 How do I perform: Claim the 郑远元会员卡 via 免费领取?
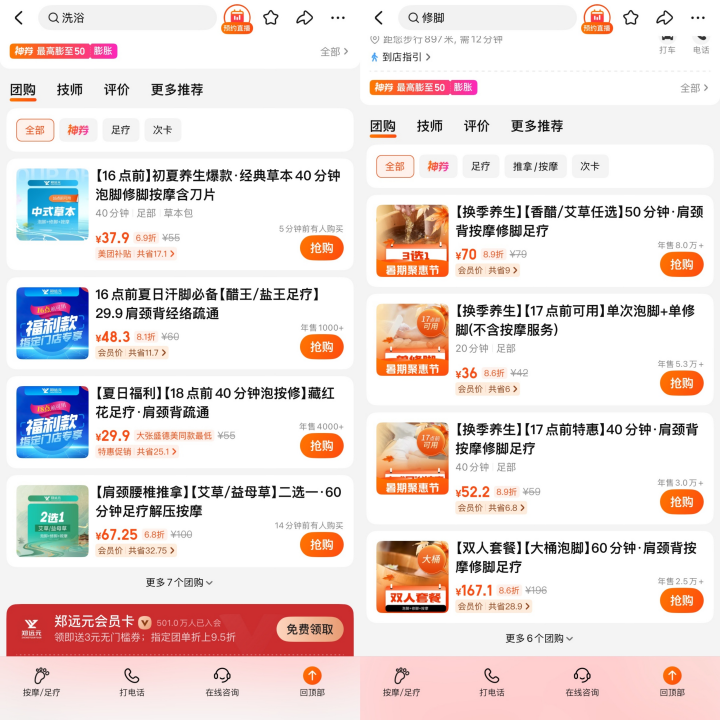coord(309,629)
